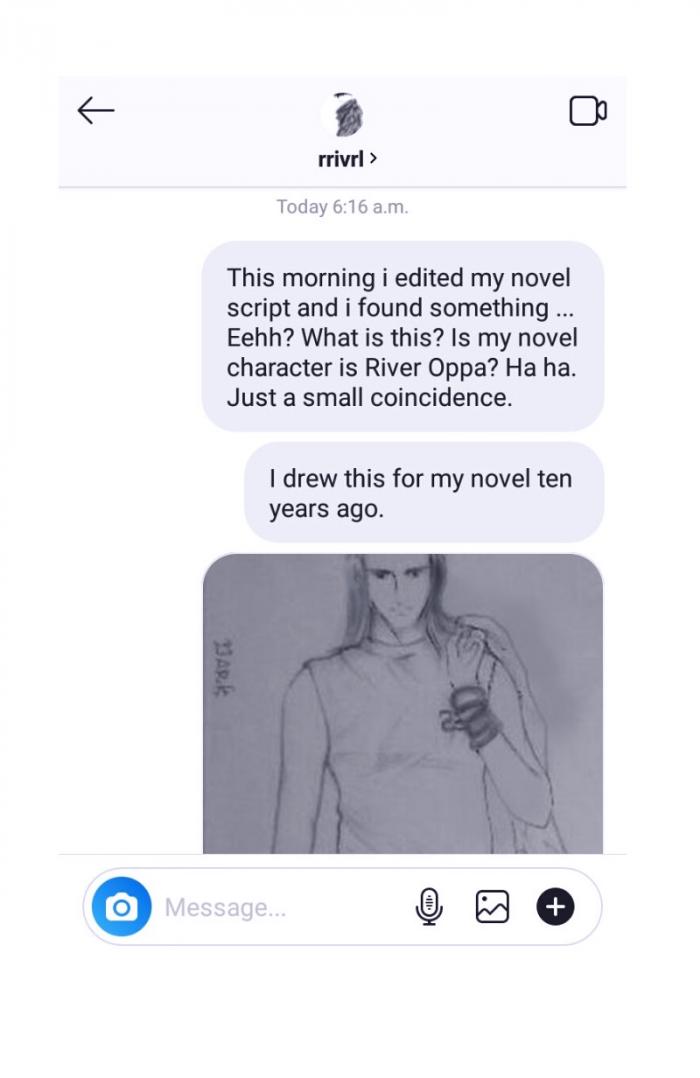Open more options with the plus icon
Viewport: 700px width, 1078px height.
click(x=555, y=907)
